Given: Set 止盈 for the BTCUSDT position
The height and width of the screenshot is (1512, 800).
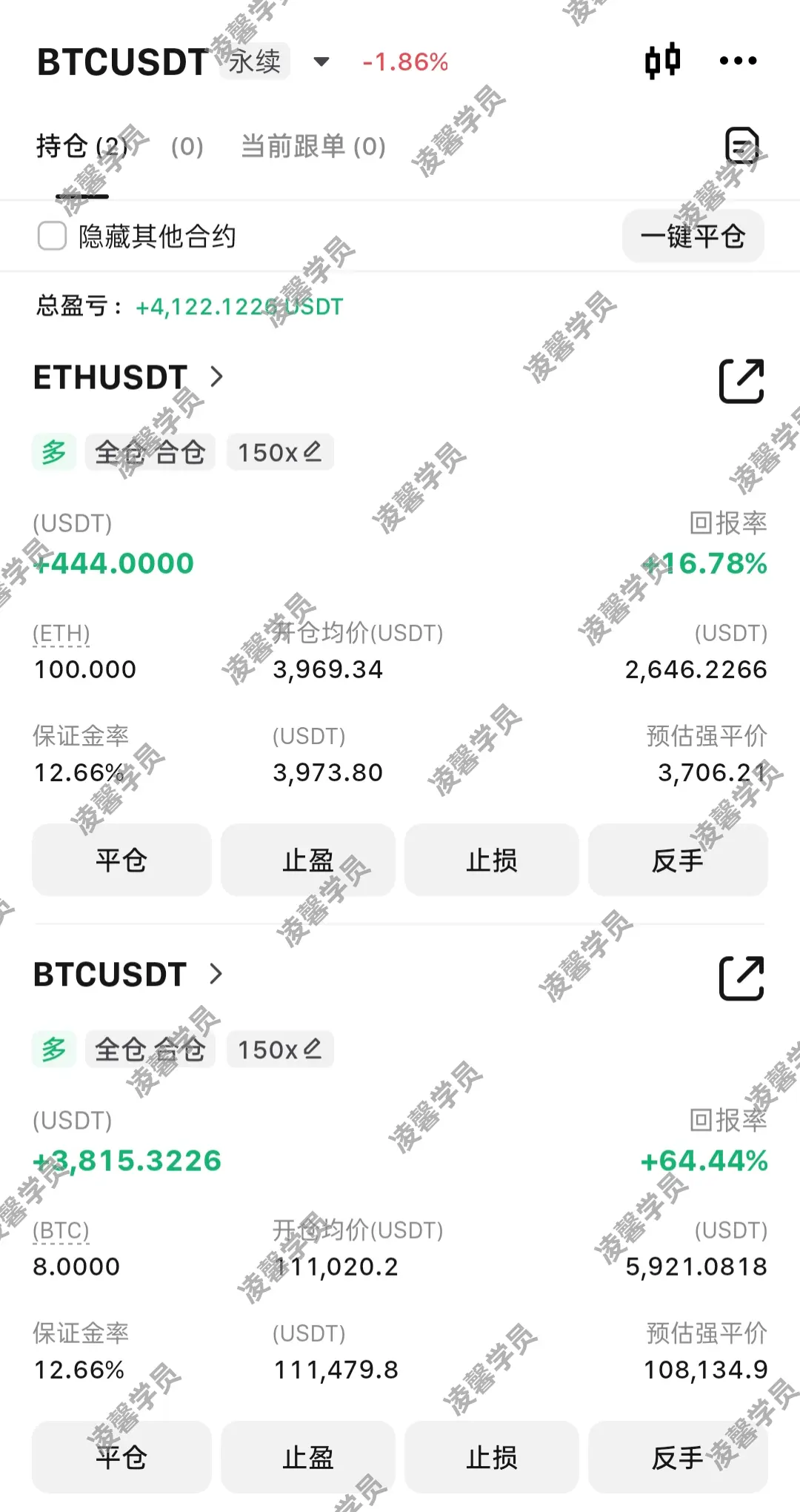Looking at the screenshot, I should (x=307, y=1458).
